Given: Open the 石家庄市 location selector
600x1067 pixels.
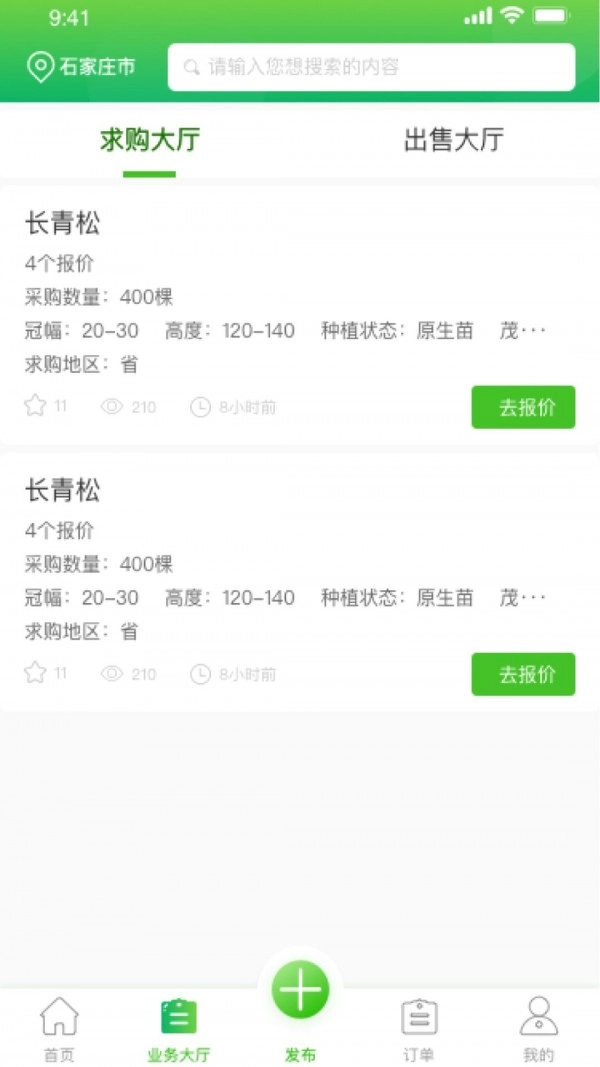Looking at the screenshot, I should (x=81, y=68).
